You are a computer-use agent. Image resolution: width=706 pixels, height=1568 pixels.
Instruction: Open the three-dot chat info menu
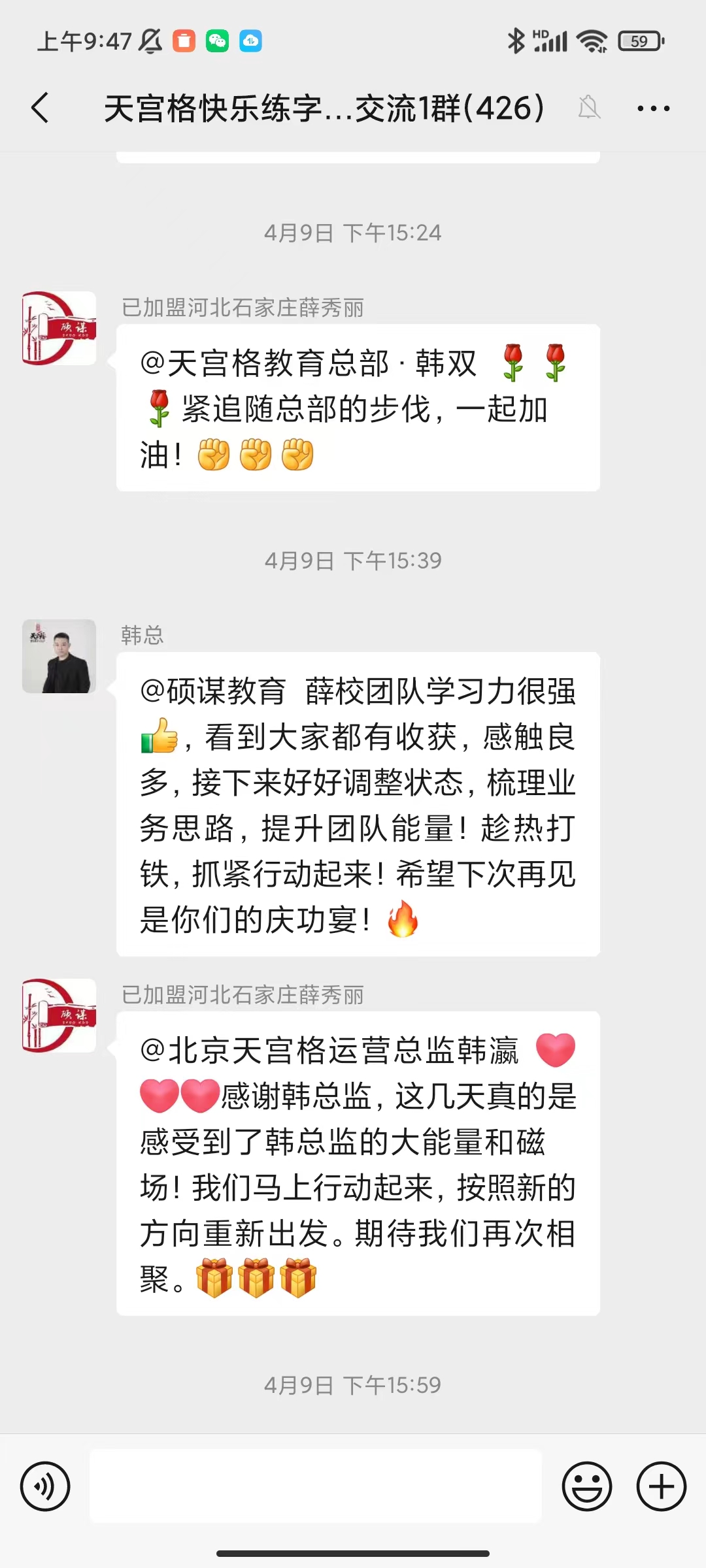(x=653, y=108)
